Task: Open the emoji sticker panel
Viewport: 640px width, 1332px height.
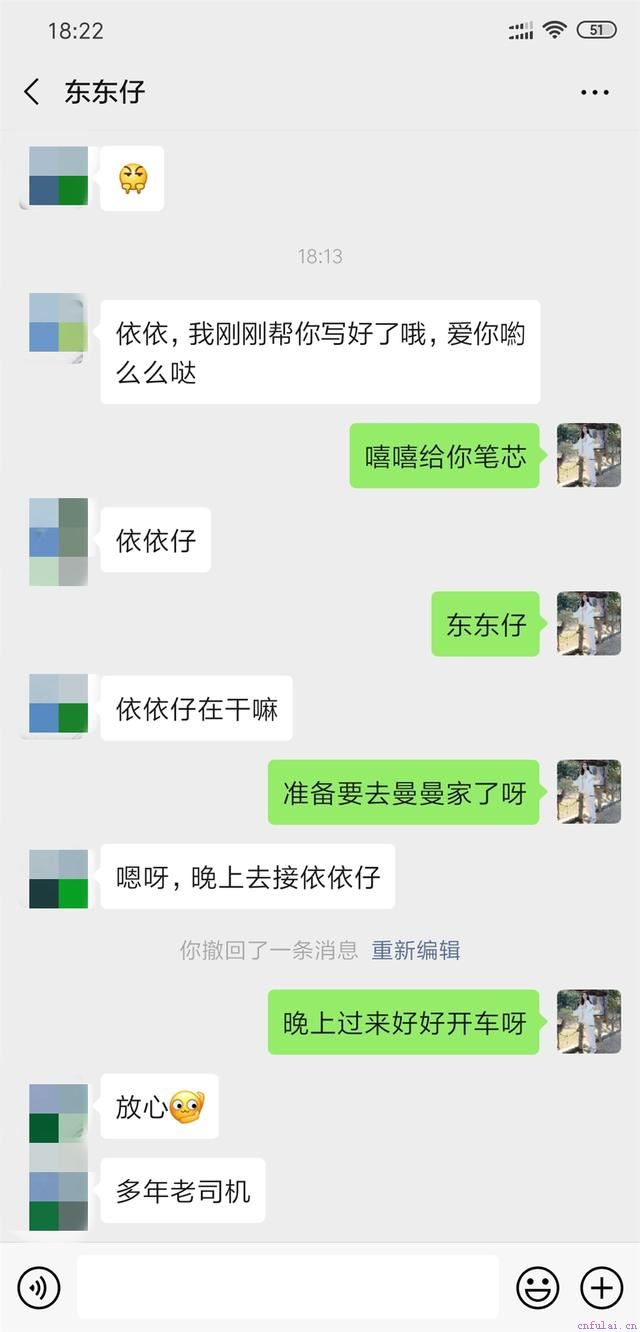Action: click(537, 1287)
